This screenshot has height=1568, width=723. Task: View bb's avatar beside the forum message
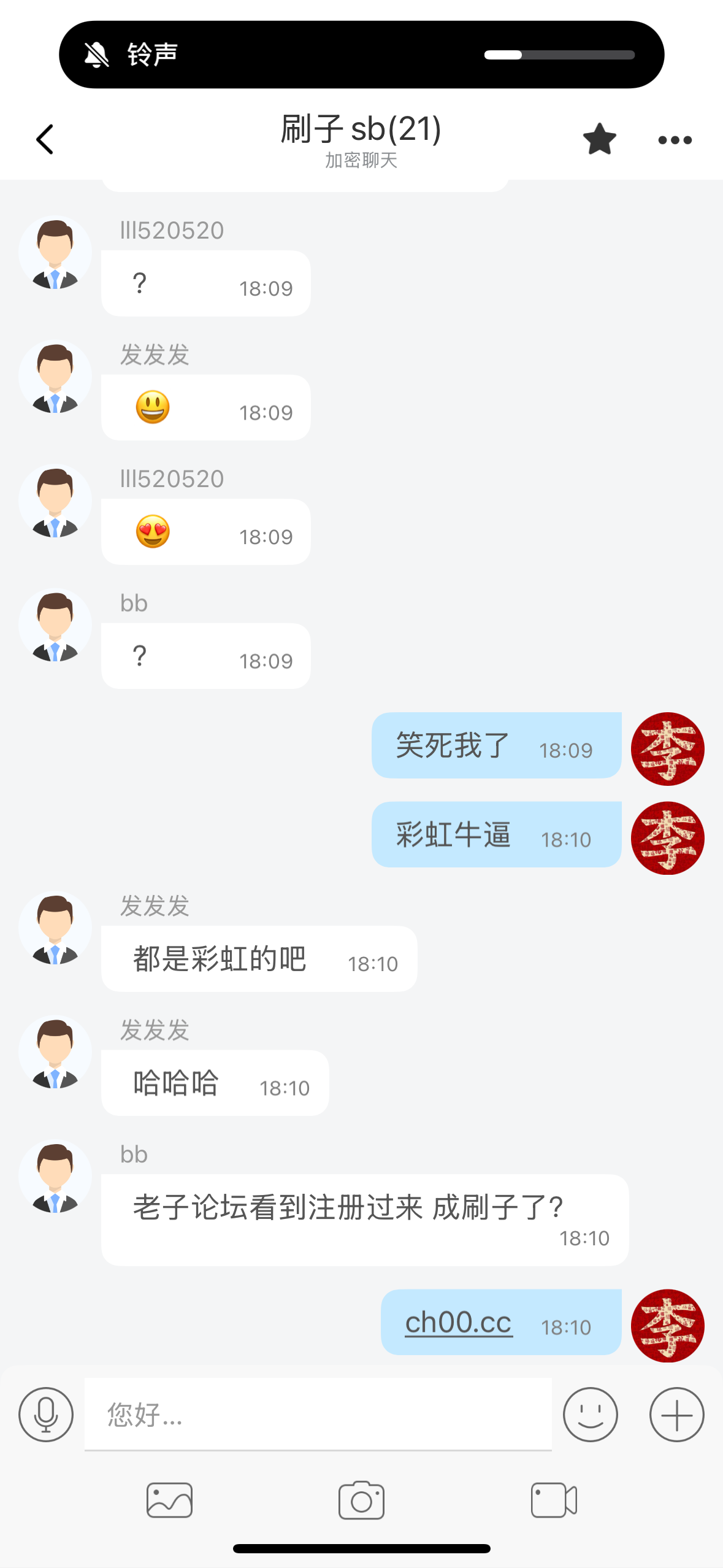55,1177
